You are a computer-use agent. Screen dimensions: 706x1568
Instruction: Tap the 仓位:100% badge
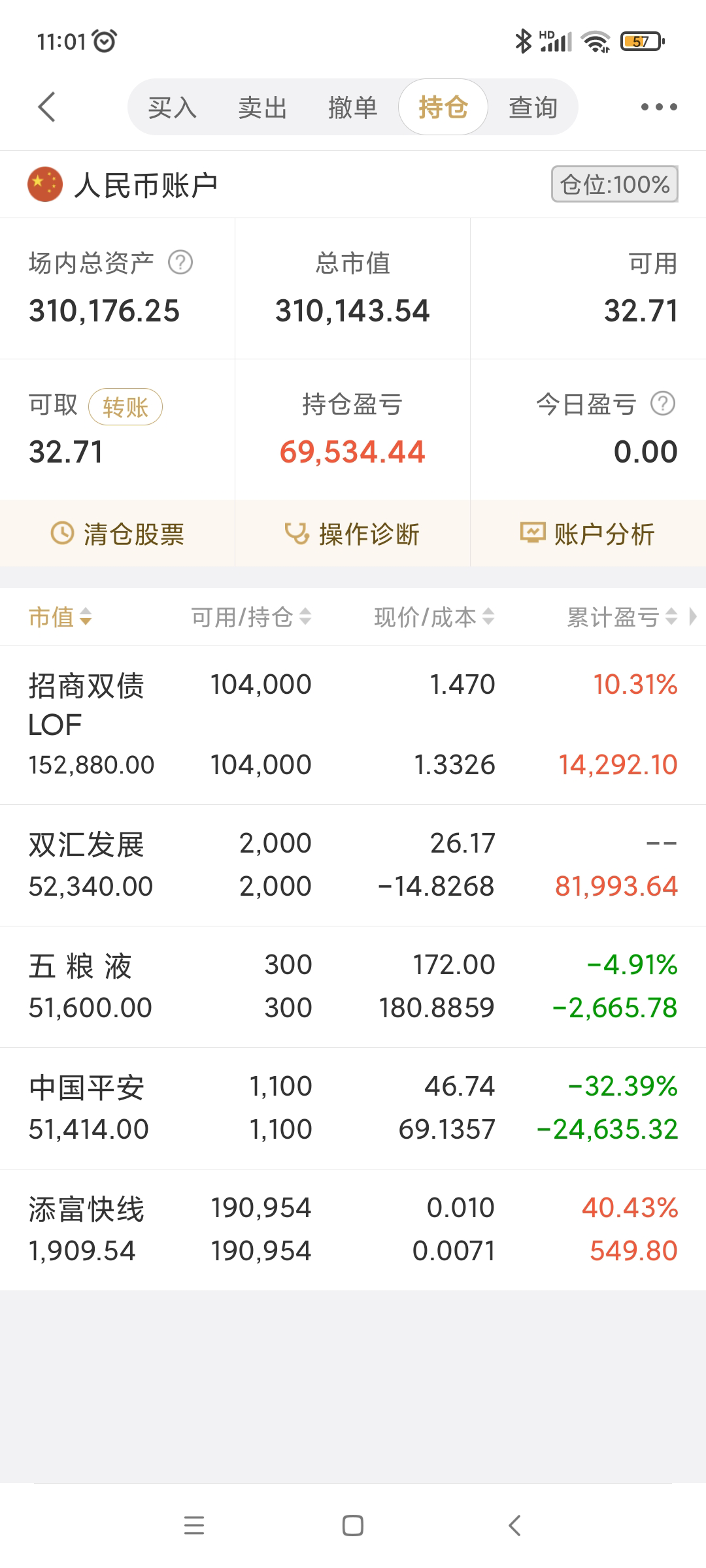tap(614, 184)
